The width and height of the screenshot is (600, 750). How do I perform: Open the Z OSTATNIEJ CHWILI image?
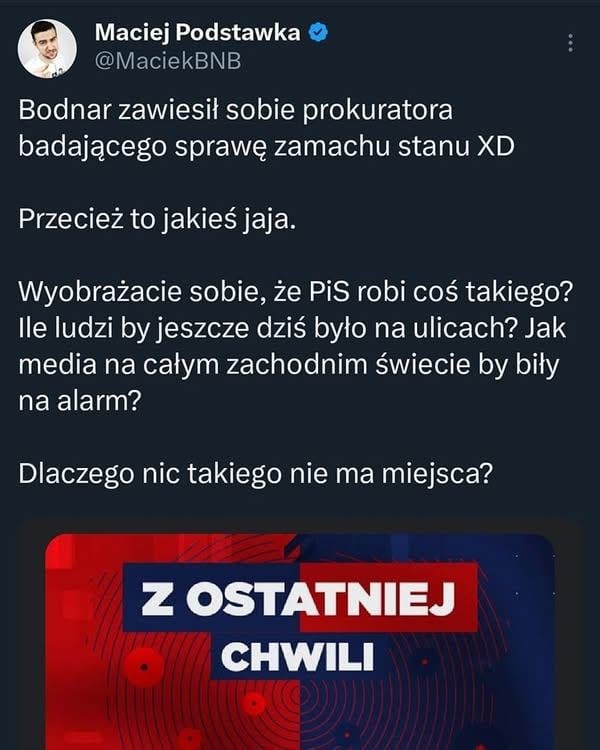[300, 640]
